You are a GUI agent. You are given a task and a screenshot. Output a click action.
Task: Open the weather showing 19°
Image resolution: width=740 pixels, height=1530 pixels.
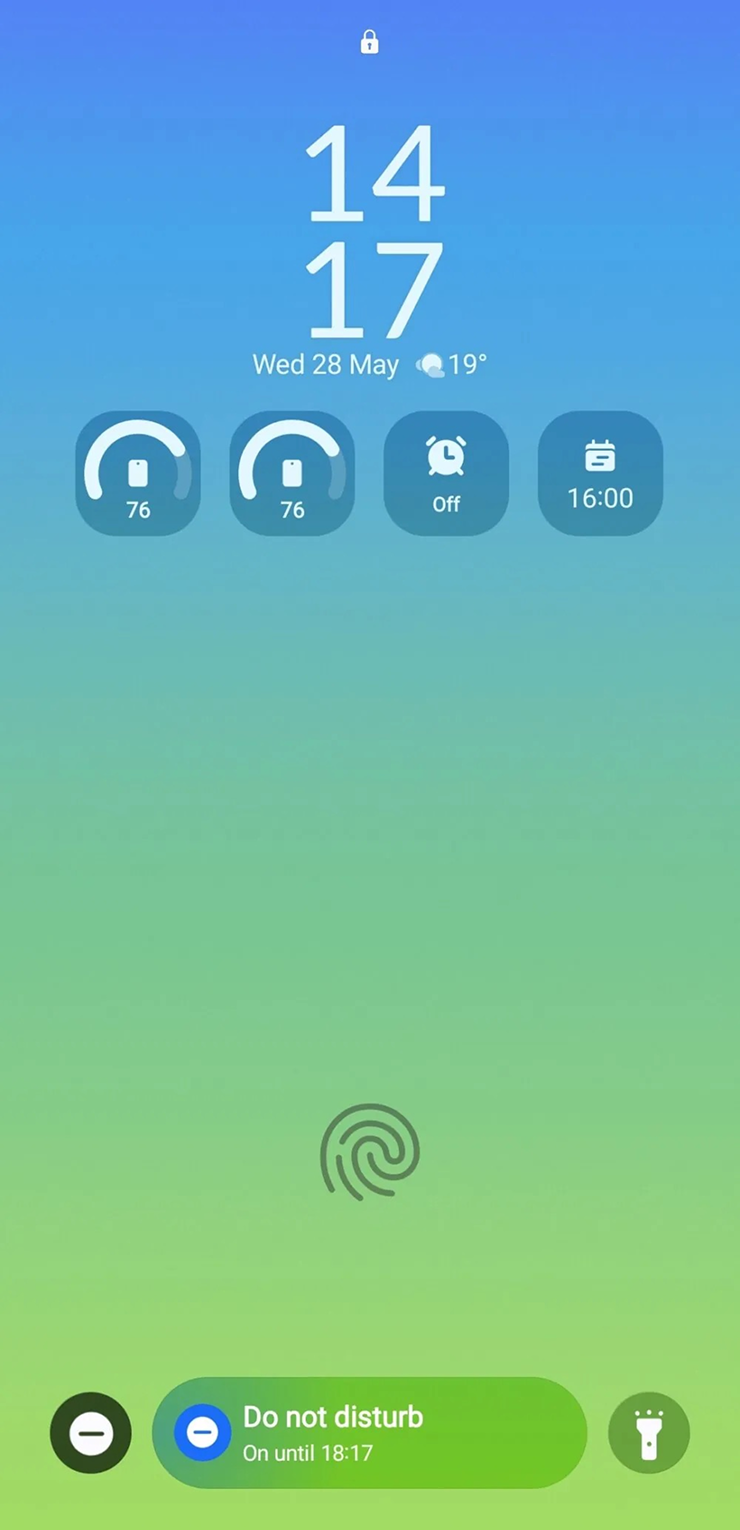[452, 365]
